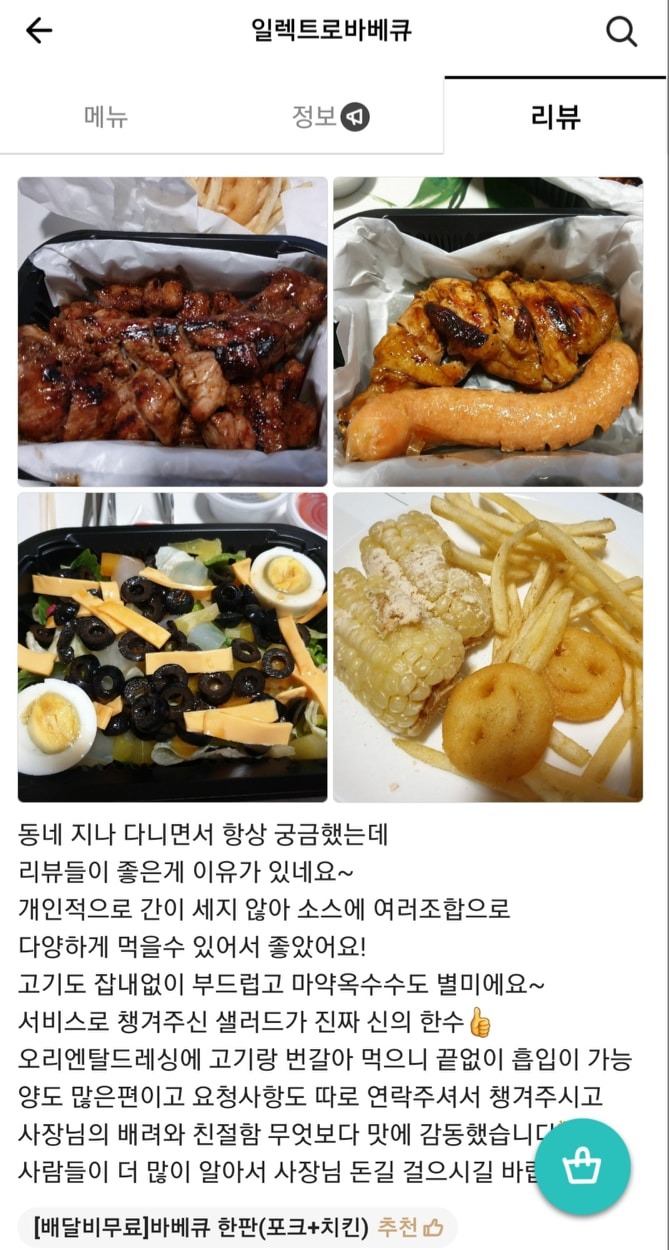This screenshot has width=669, height=1250.
Task: Open the search magnifier icon
Action: [x=621, y=32]
